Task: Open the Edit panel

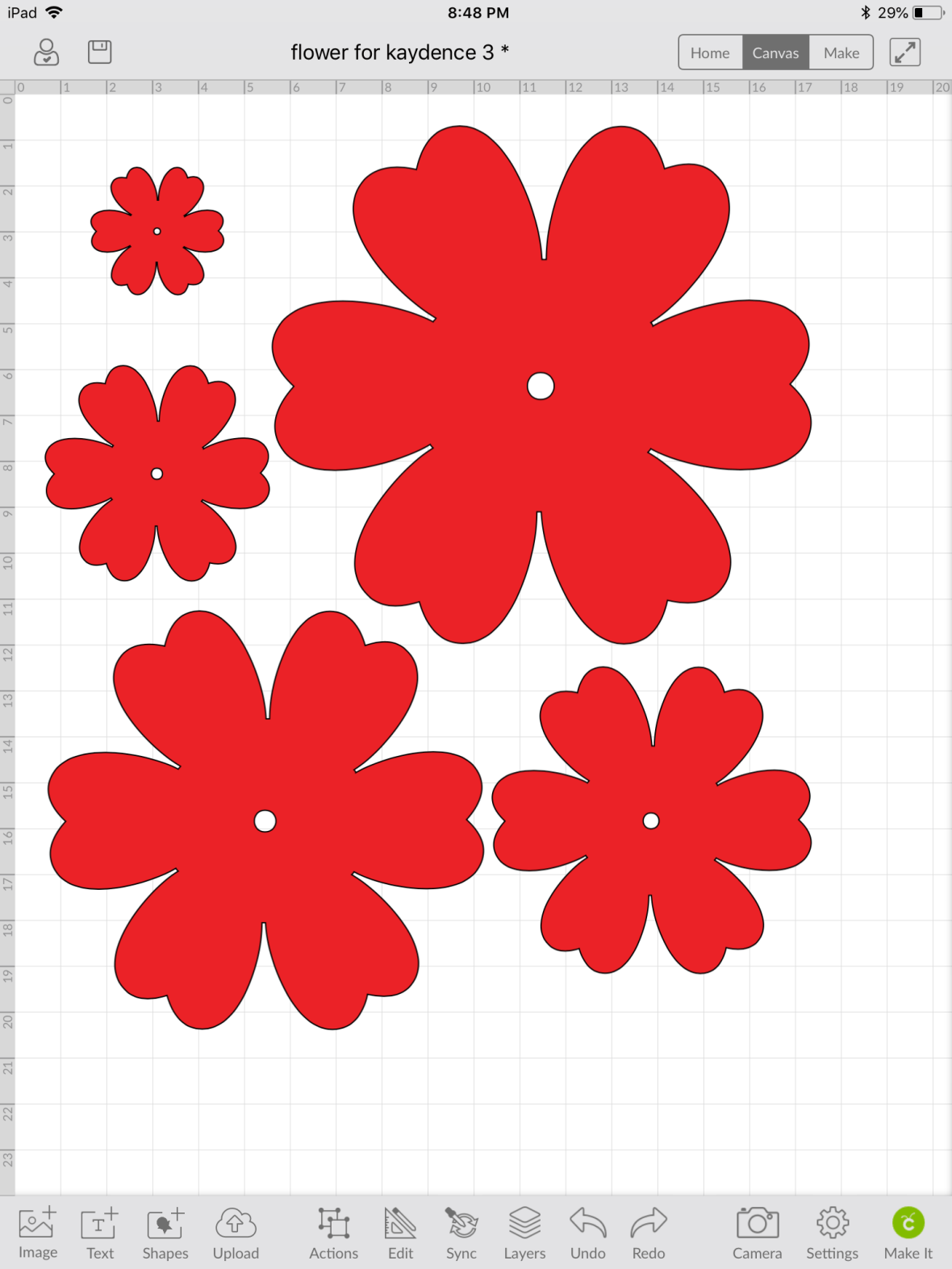Action: (x=400, y=1233)
